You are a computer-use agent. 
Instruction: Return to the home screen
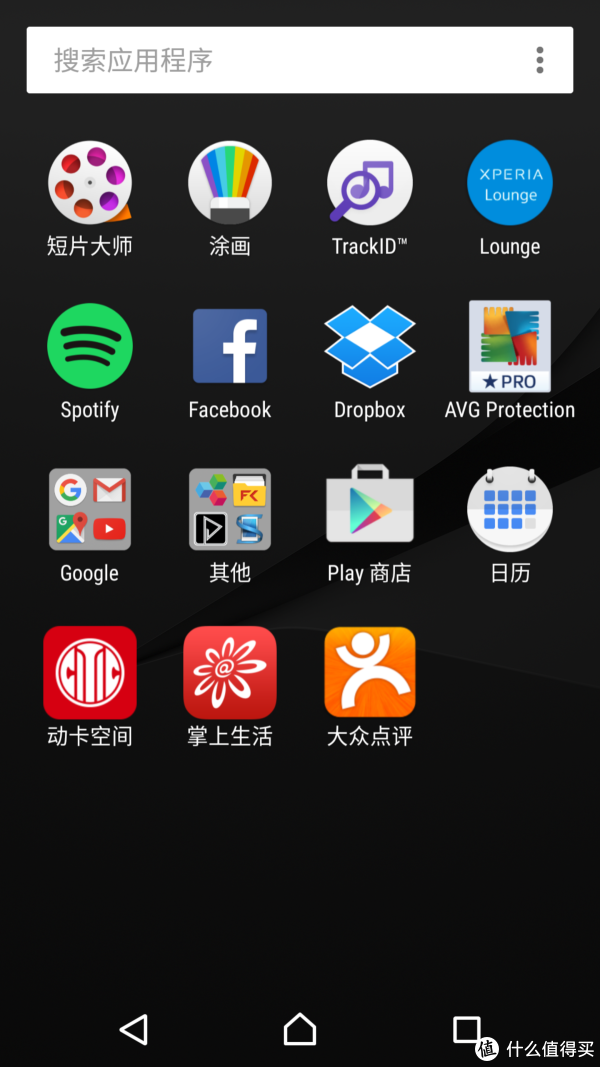300,1029
